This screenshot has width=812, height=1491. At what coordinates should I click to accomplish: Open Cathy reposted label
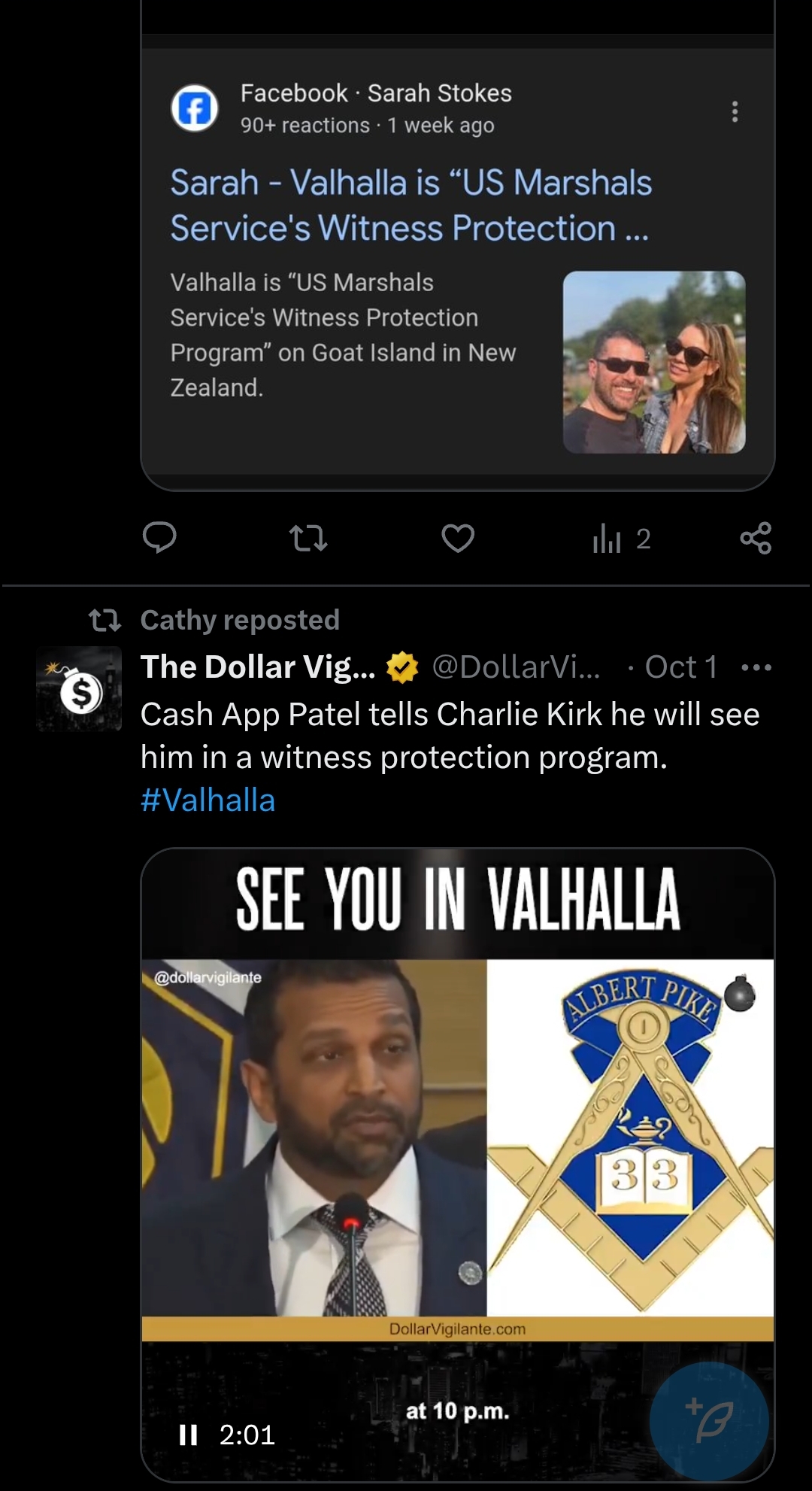tap(239, 620)
